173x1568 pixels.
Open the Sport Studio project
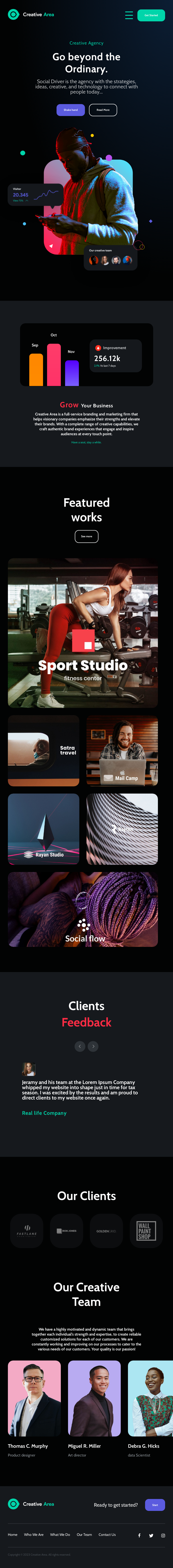point(83,633)
